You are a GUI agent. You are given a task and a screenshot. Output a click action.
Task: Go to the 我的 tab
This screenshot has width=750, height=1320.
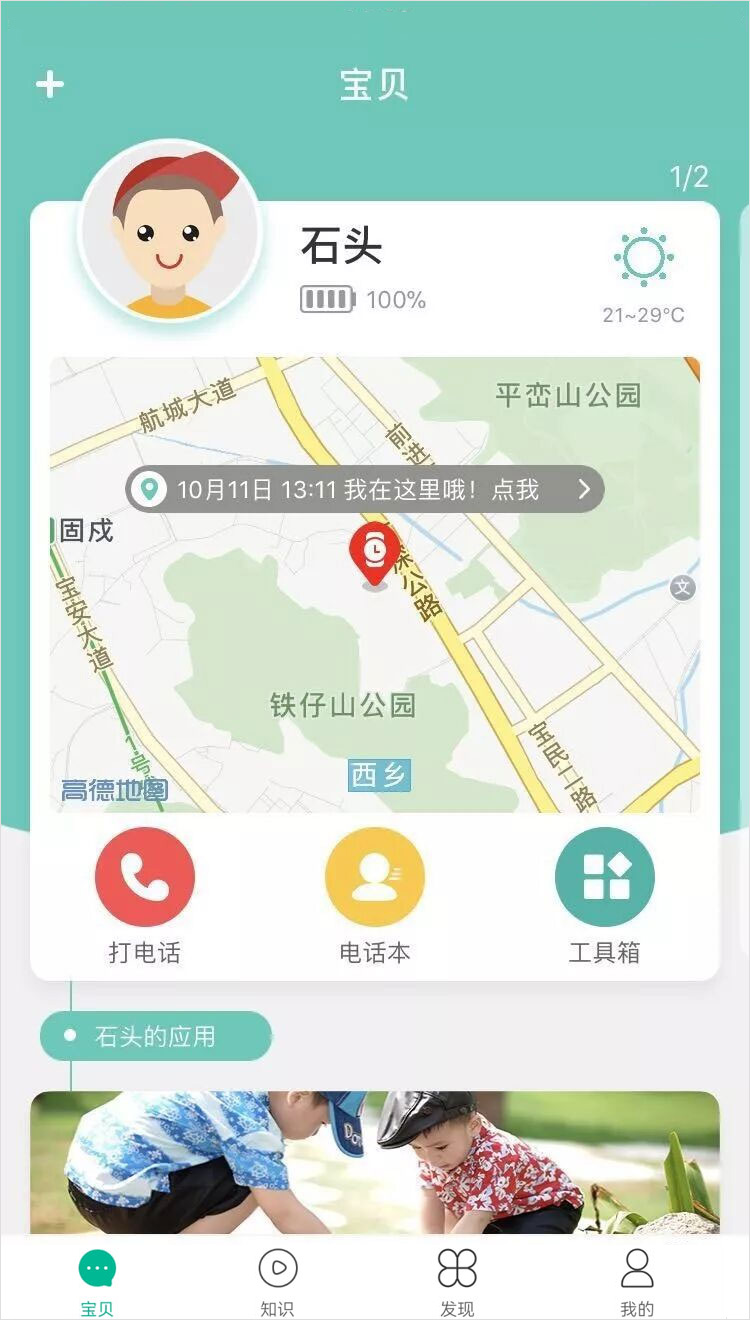(637, 1280)
